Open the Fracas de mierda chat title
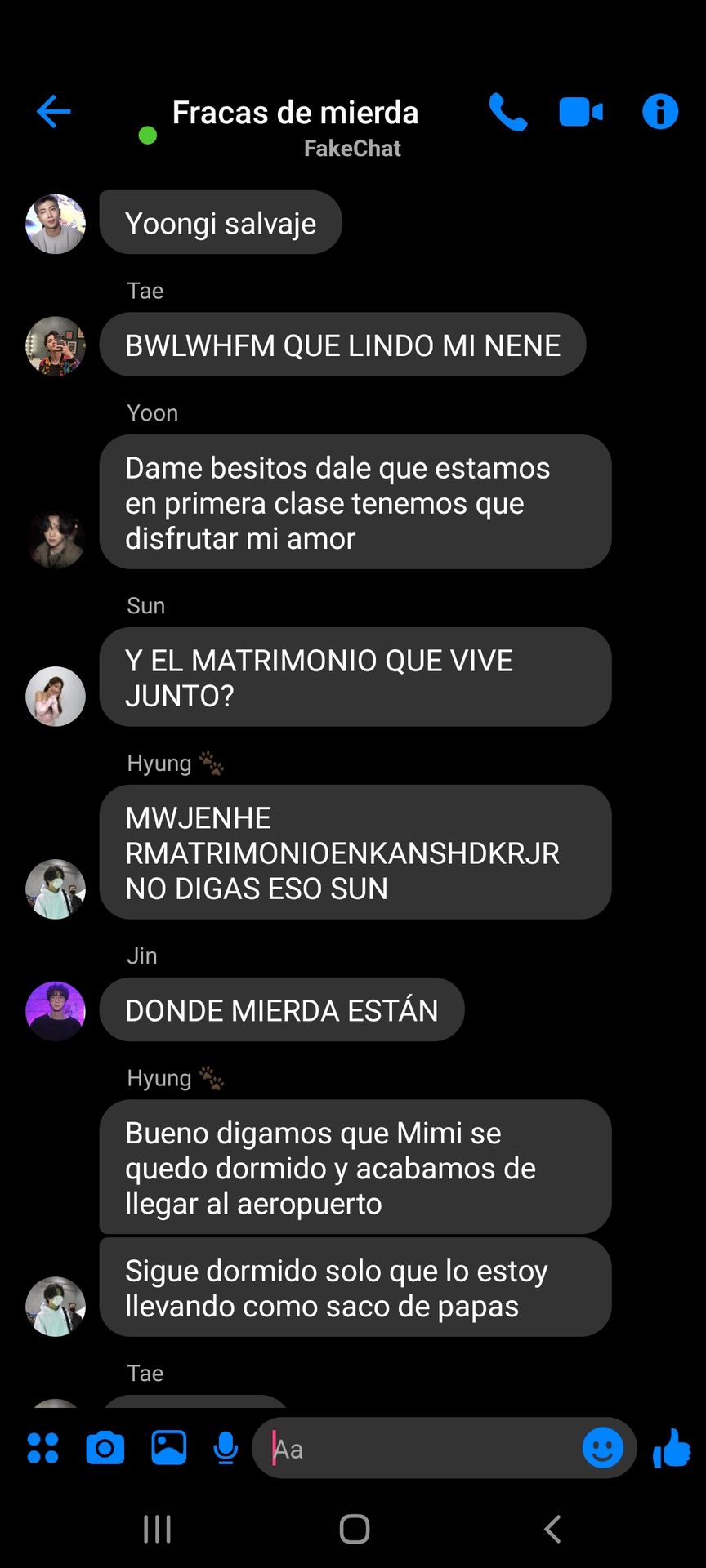 [x=295, y=114]
